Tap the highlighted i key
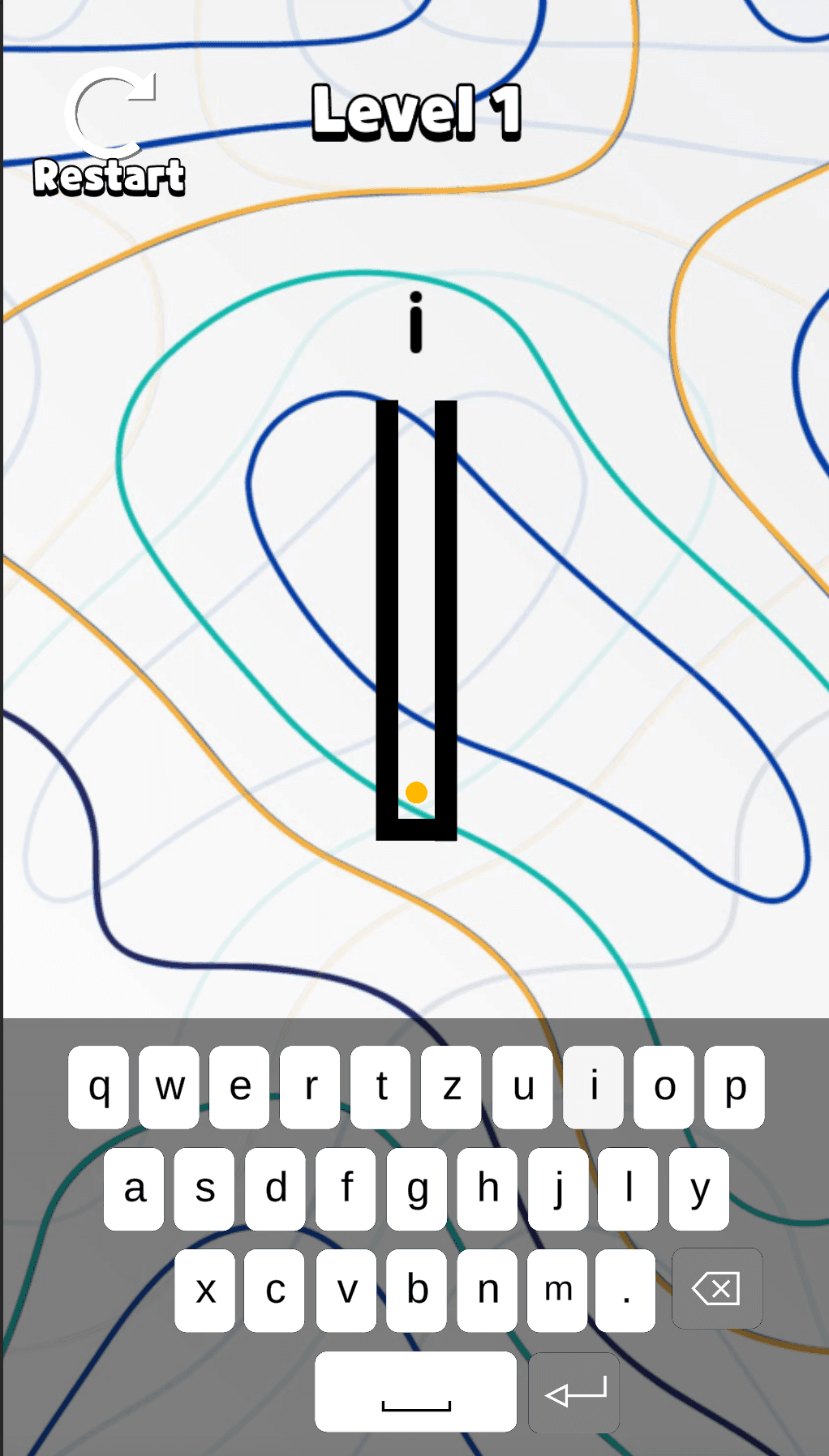 pyautogui.click(x=593, y=1087)
